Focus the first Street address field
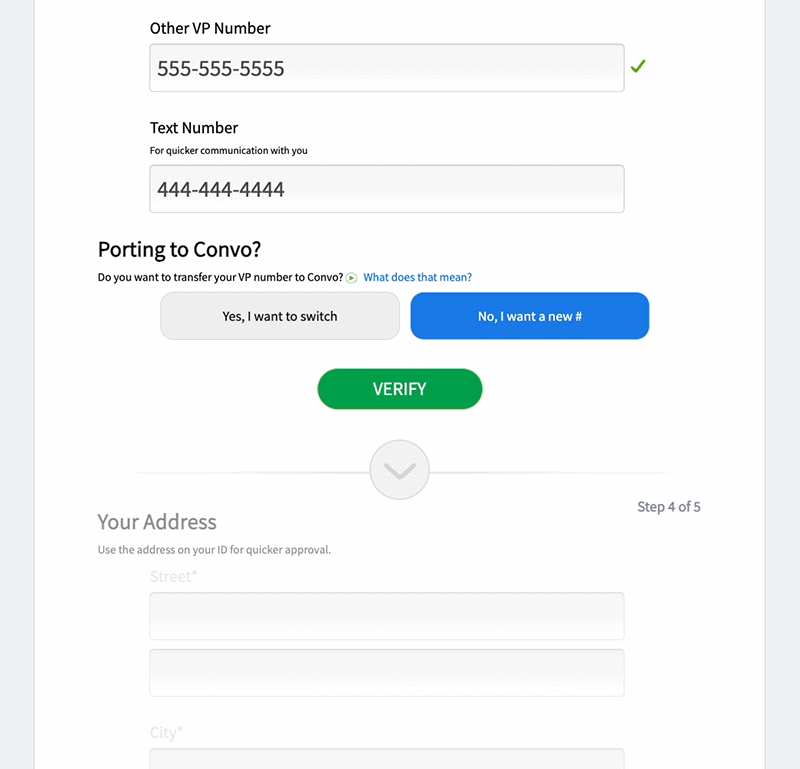The image size is (800, 769). pyautogui.click(x=386, y=616)
